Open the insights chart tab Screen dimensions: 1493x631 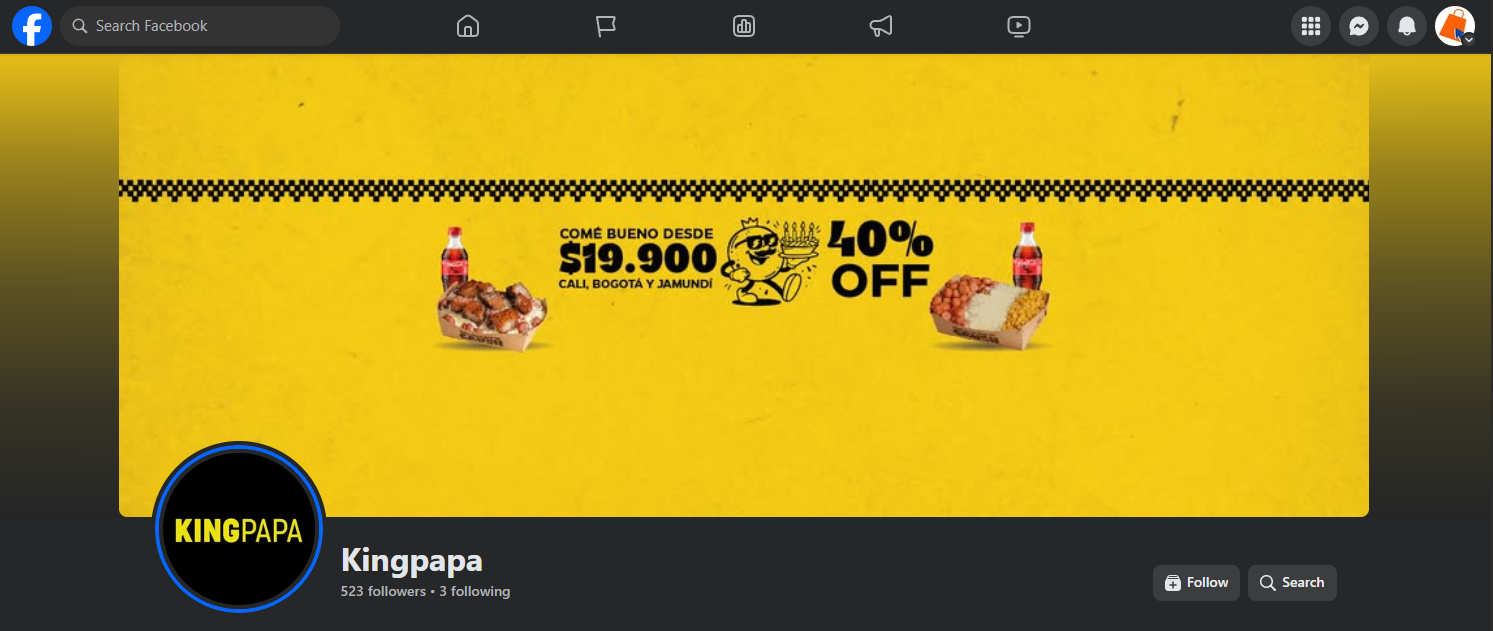point(743,26)
